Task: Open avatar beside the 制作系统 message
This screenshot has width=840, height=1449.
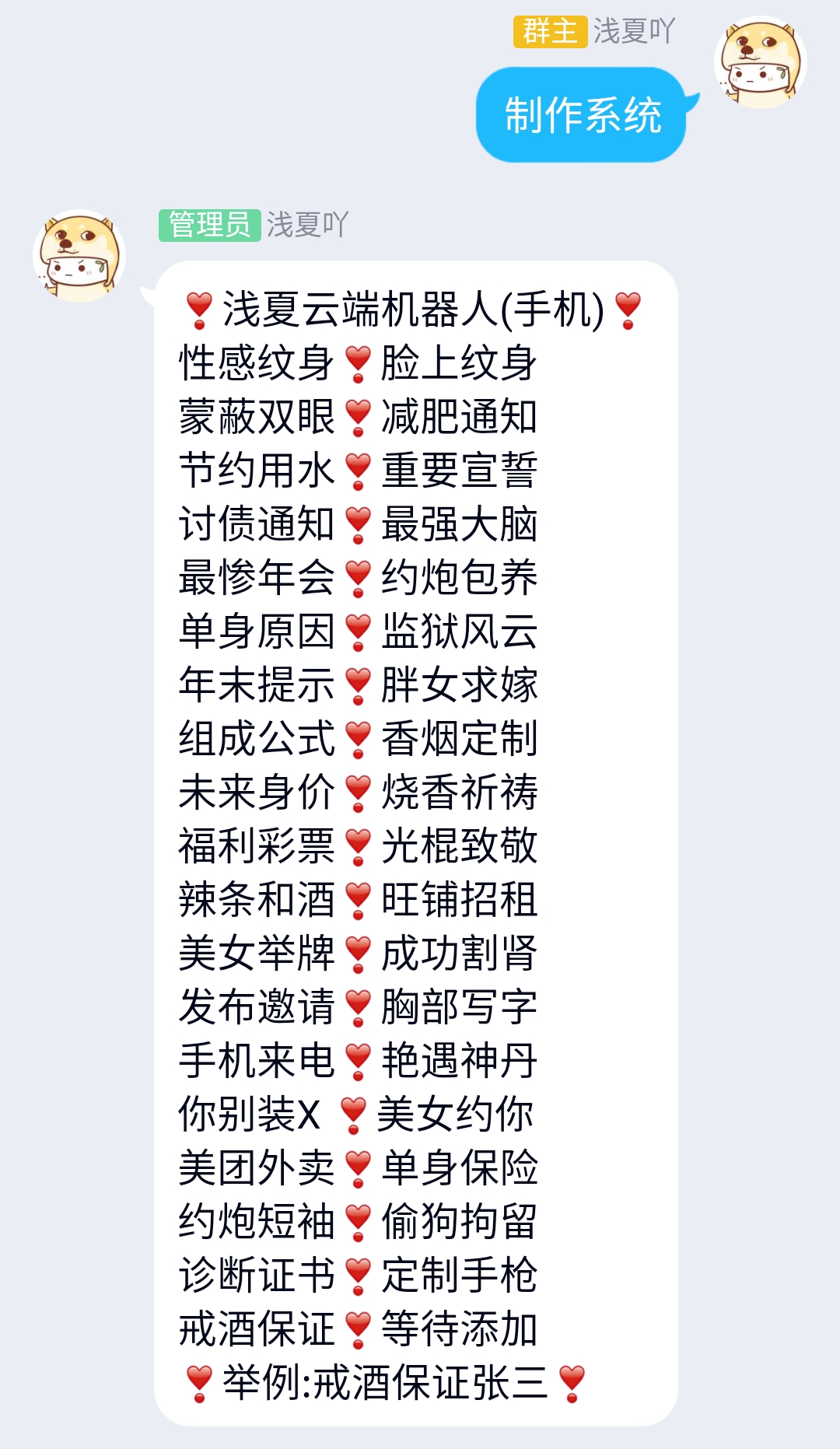Action: [x=760, y=62]
